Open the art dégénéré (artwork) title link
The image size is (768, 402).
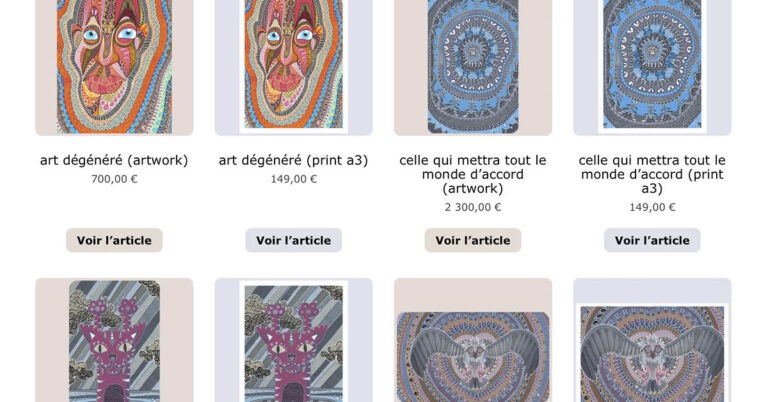tap(114, 160)
